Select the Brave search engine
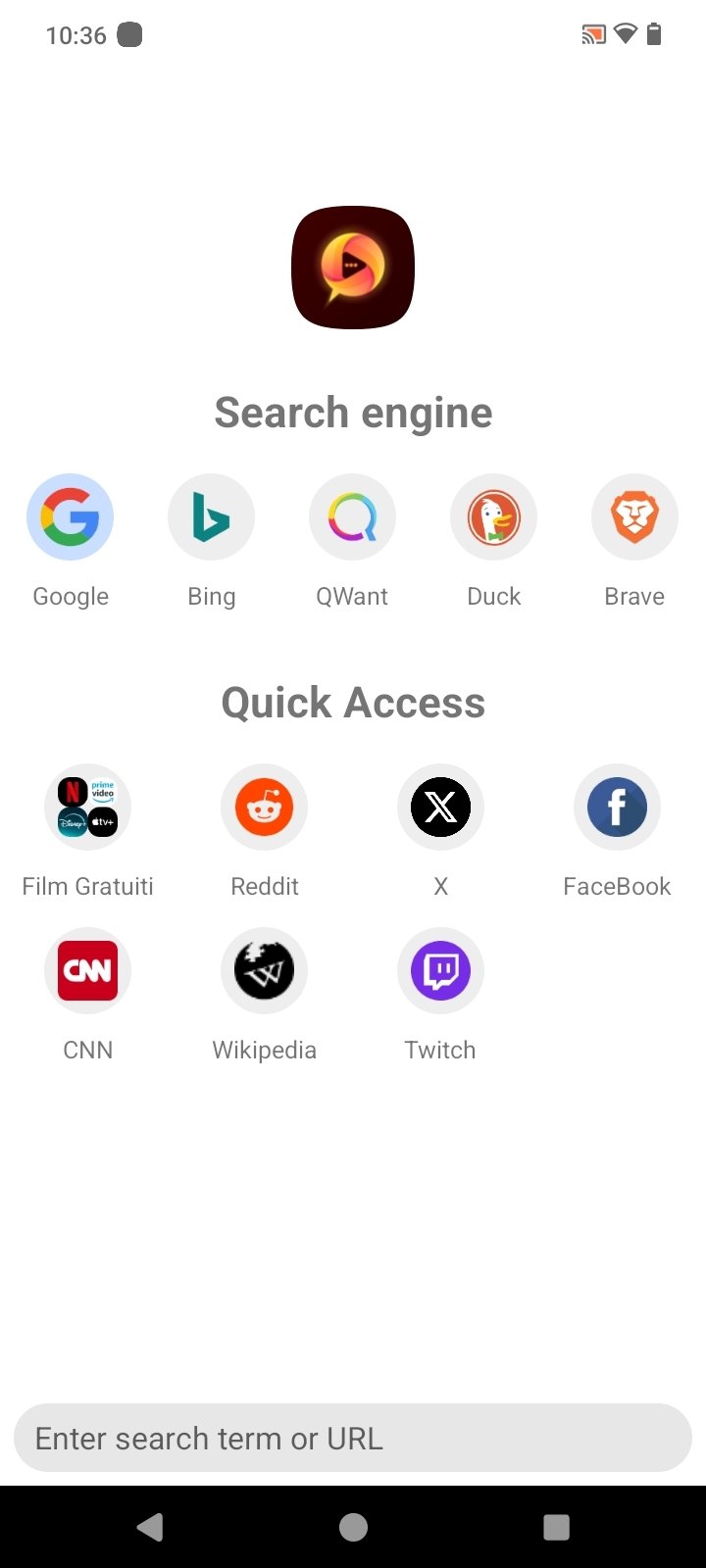 634,517
